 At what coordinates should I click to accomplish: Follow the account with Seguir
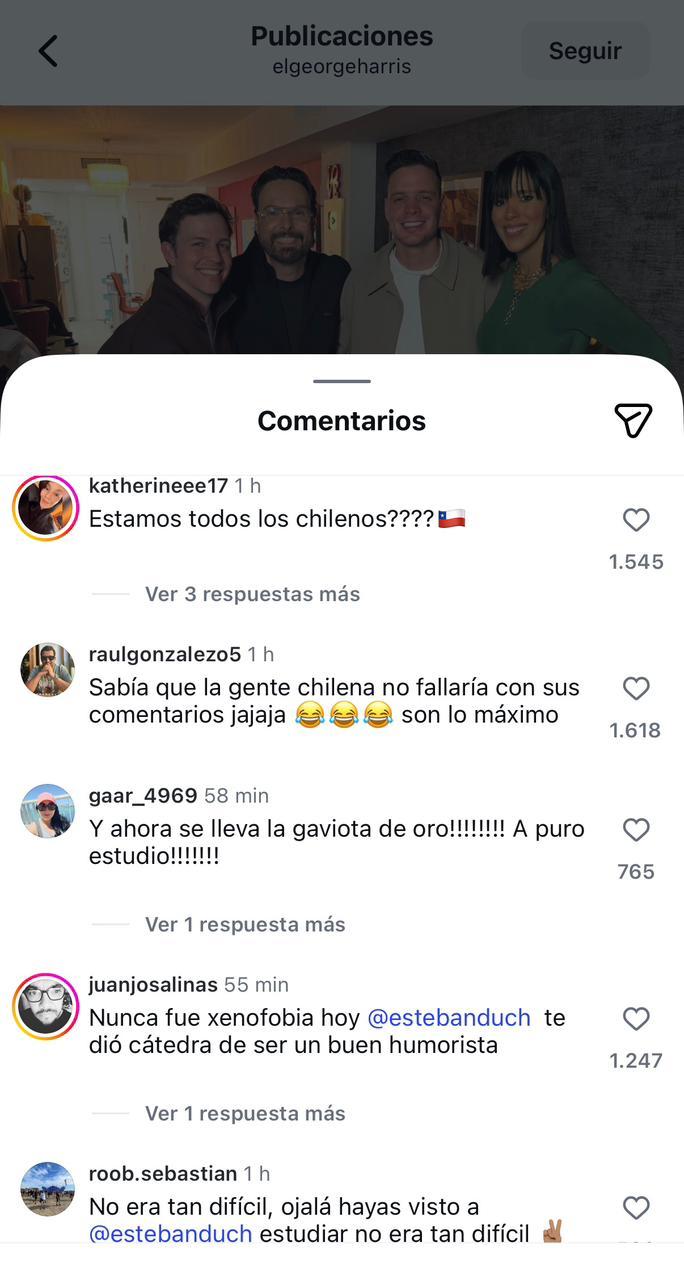(585, 51)
